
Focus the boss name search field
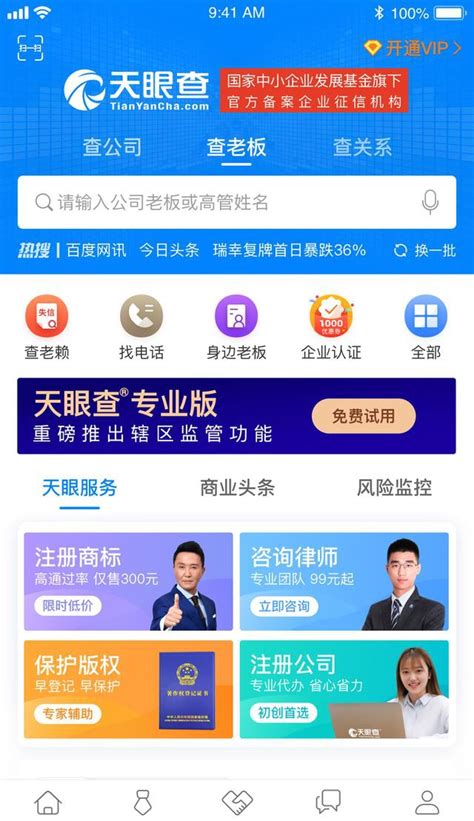pyautogui.click(x=237, y=202)
